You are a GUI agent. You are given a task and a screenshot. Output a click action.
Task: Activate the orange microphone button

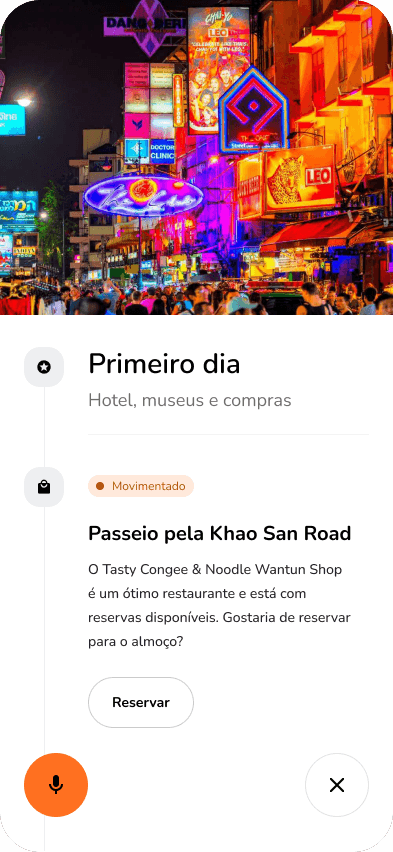56,785
